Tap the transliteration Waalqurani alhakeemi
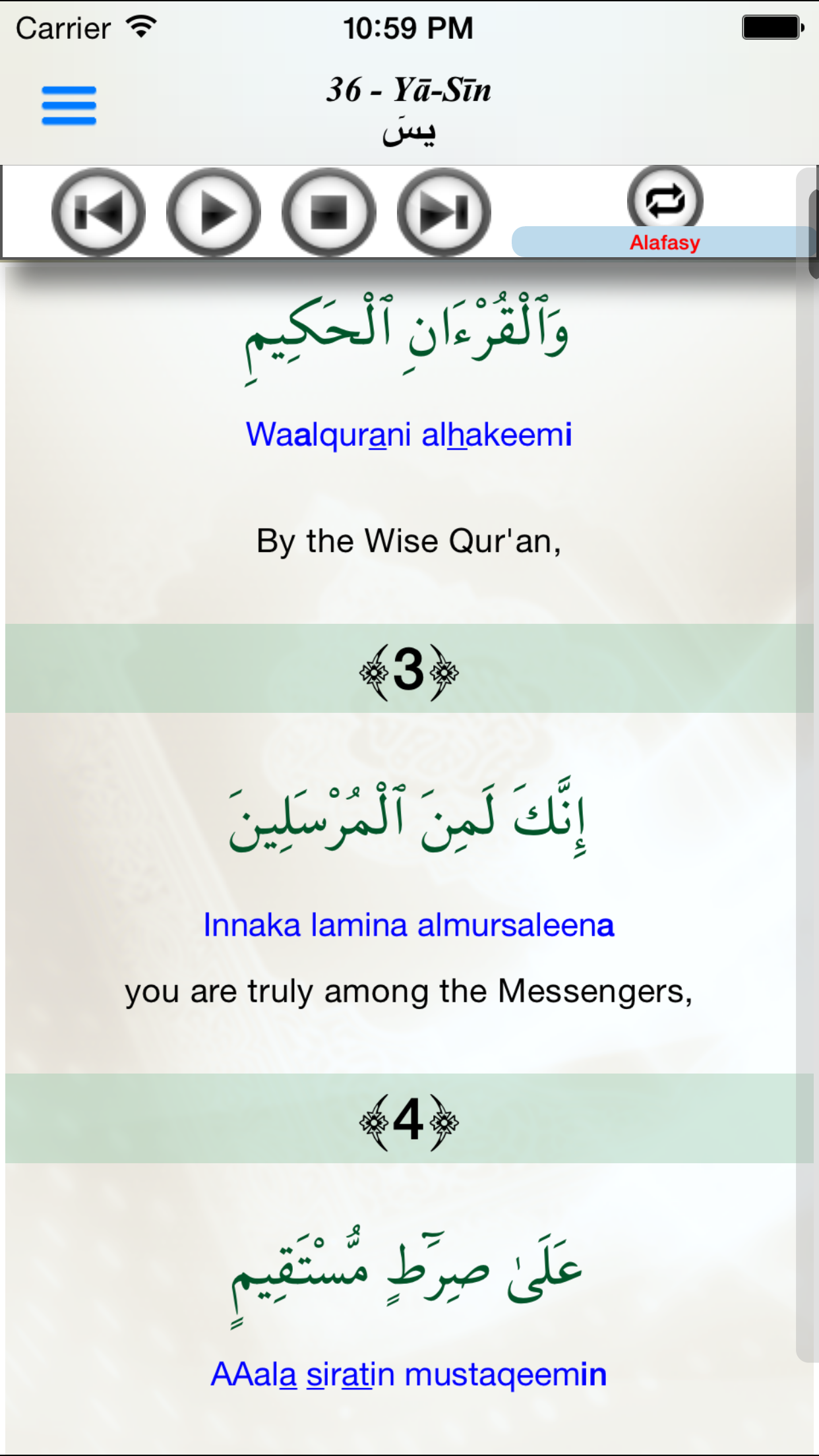 click(x=409, y=433)
